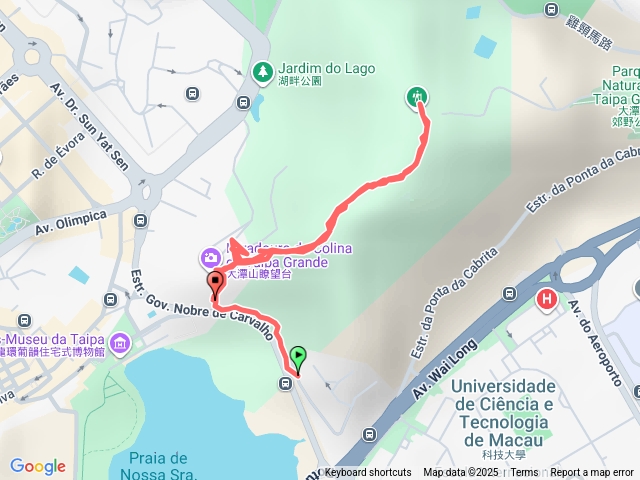Tap the green start flag marker
This screenshot has width=640, height=480.
point(298,356)
